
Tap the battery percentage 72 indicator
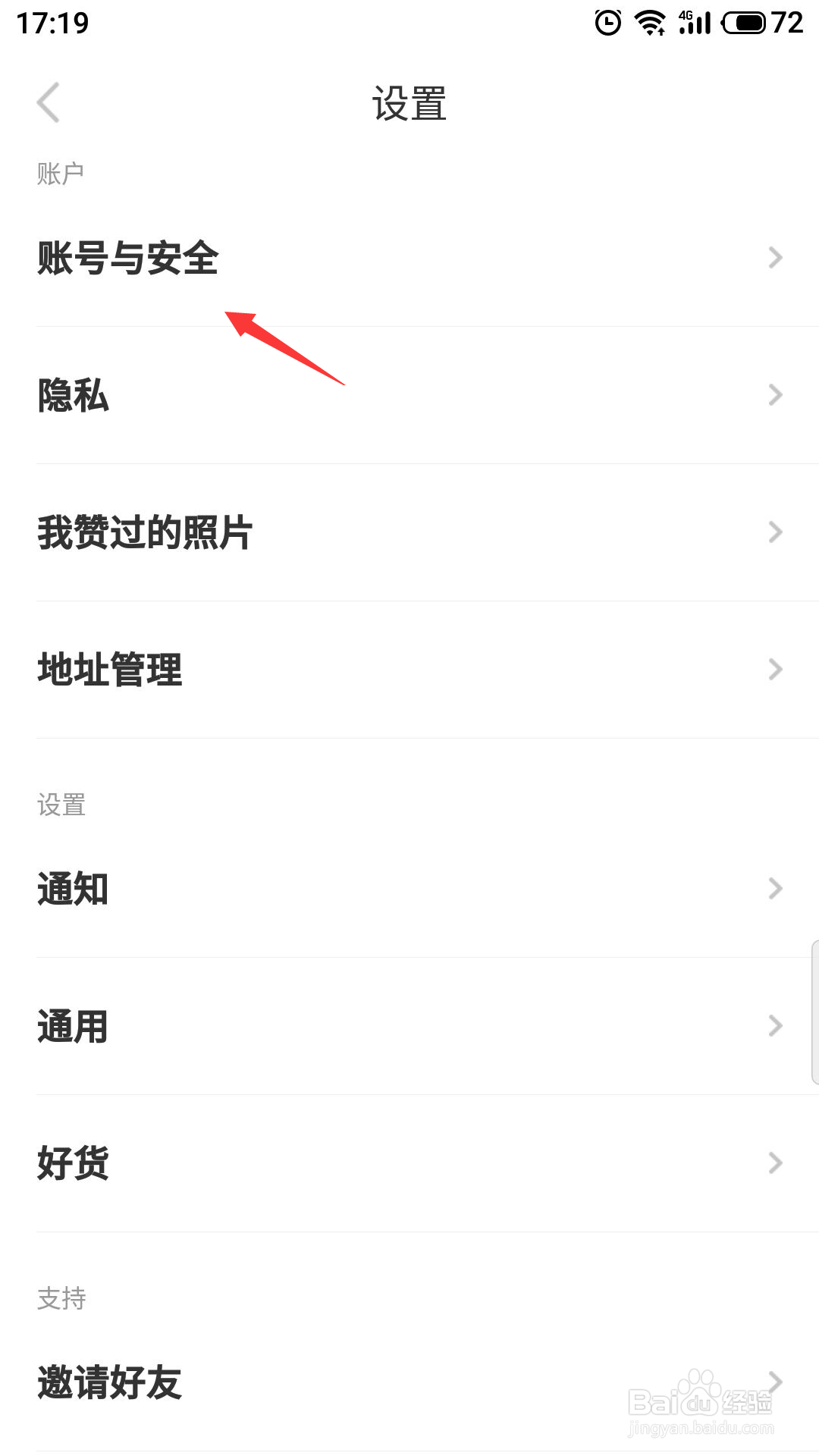click(785, 23)
